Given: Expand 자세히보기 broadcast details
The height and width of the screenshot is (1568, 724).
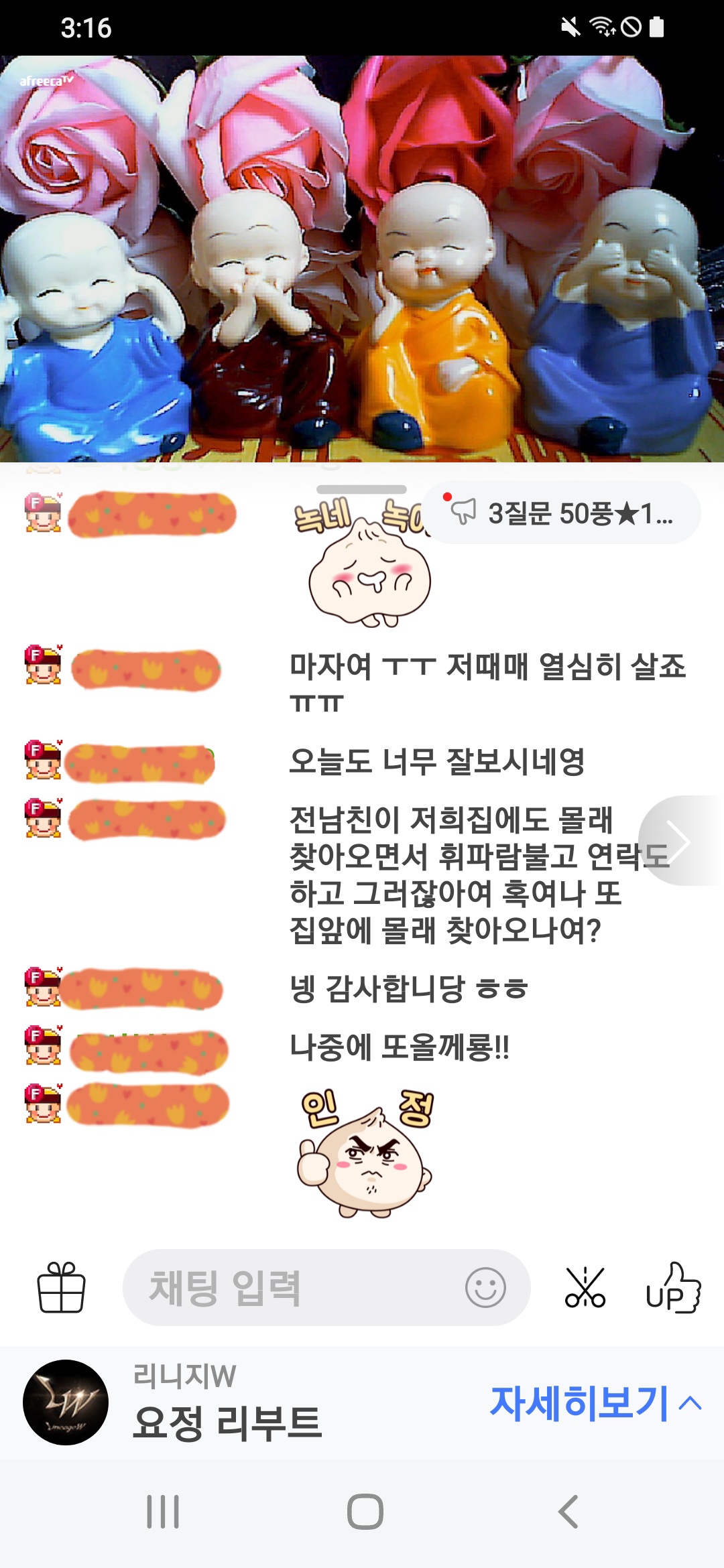Looking at the screenshot, I should [x=595, y=1402].
